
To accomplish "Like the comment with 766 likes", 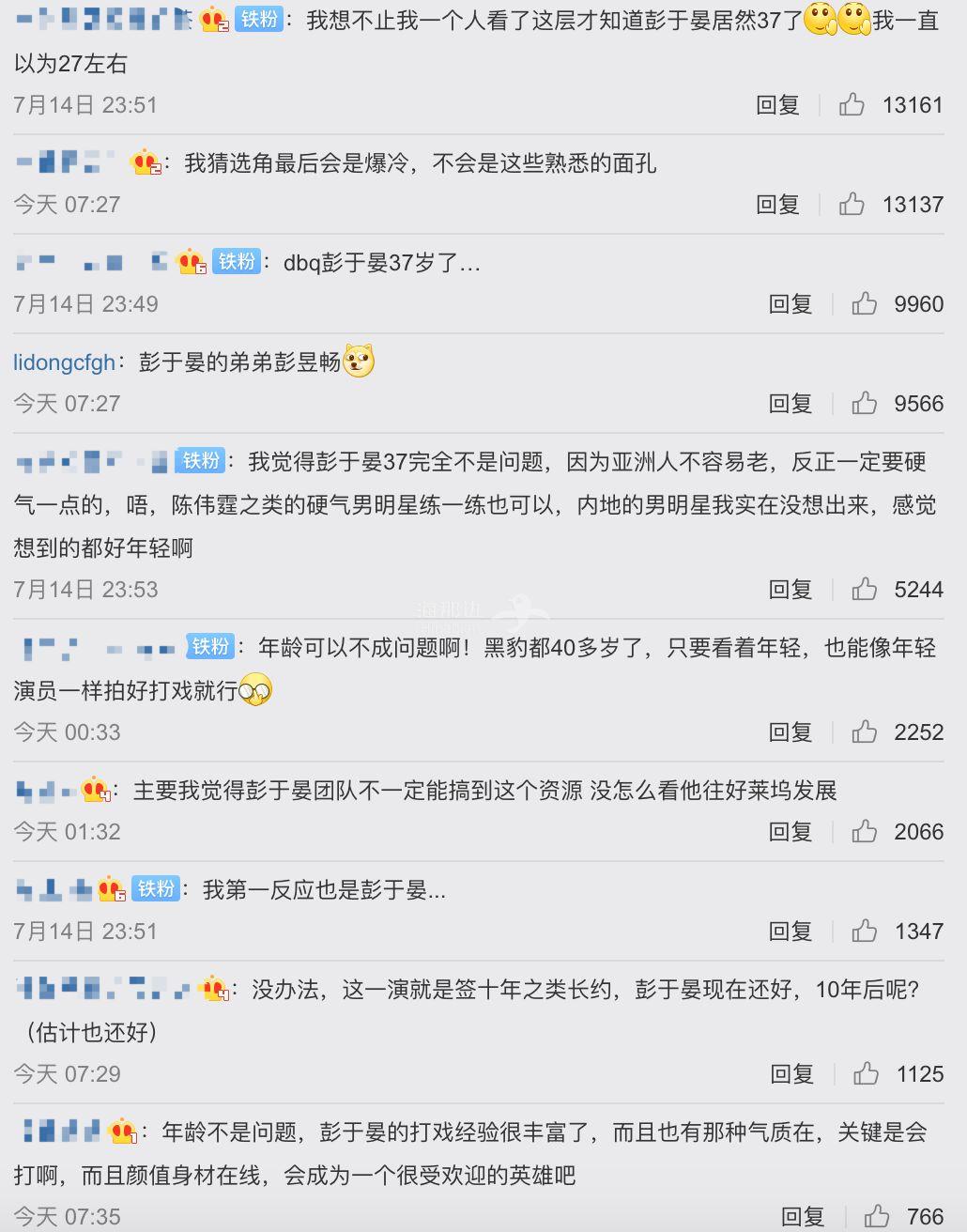I will [x=877, y=1217].
